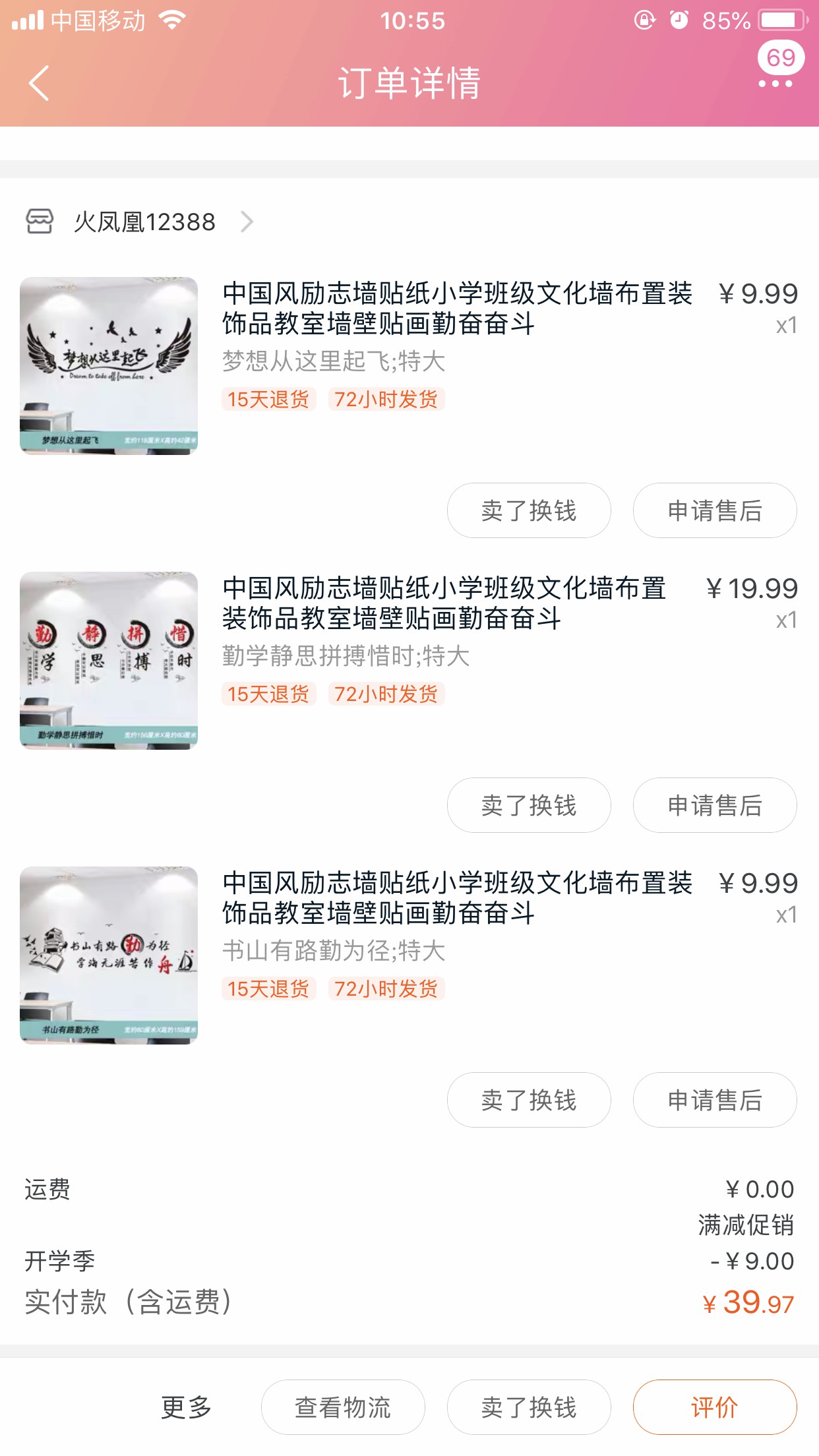Screen dimensions: 819x1456
Task: Open 更多 options in bottom bar
Action: click(187, 1407)
